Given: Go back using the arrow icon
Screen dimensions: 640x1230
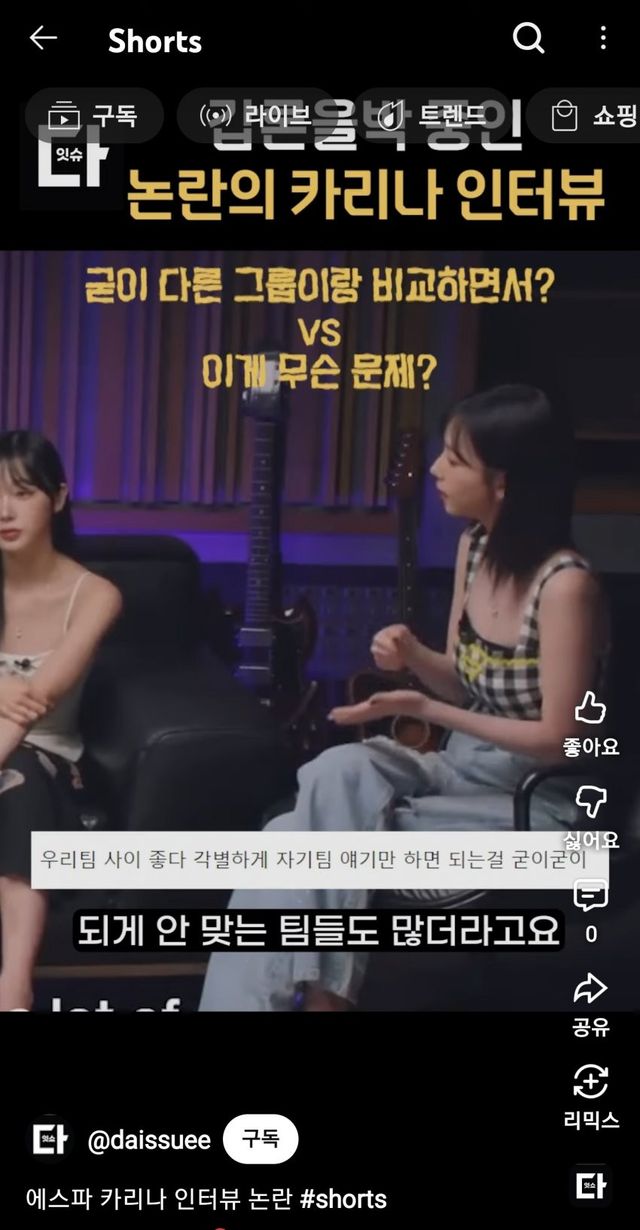Looking at the screenshot, I should pyautogui.click(x=43, y=39).
